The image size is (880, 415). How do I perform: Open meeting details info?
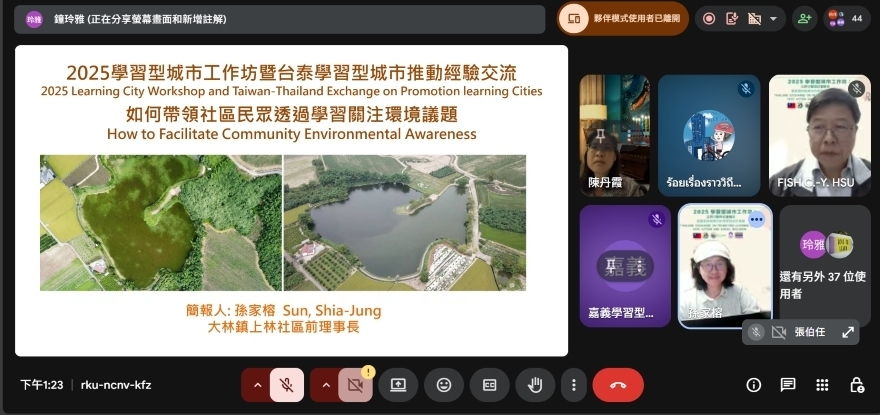pos(754,385)
